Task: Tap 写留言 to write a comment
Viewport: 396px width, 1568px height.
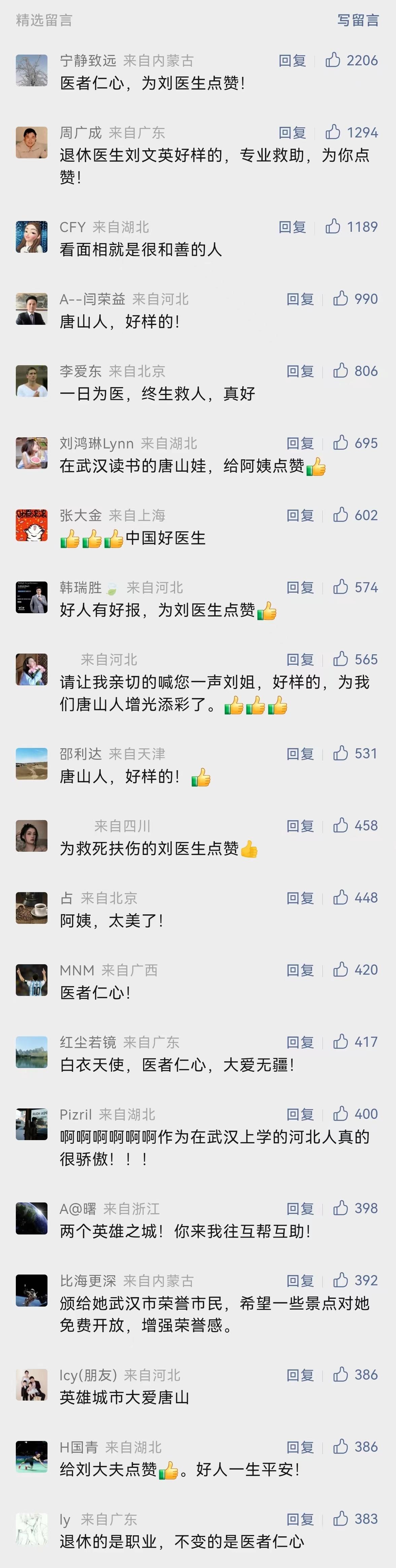Action: pyautogui.click(x=358, y=20)
